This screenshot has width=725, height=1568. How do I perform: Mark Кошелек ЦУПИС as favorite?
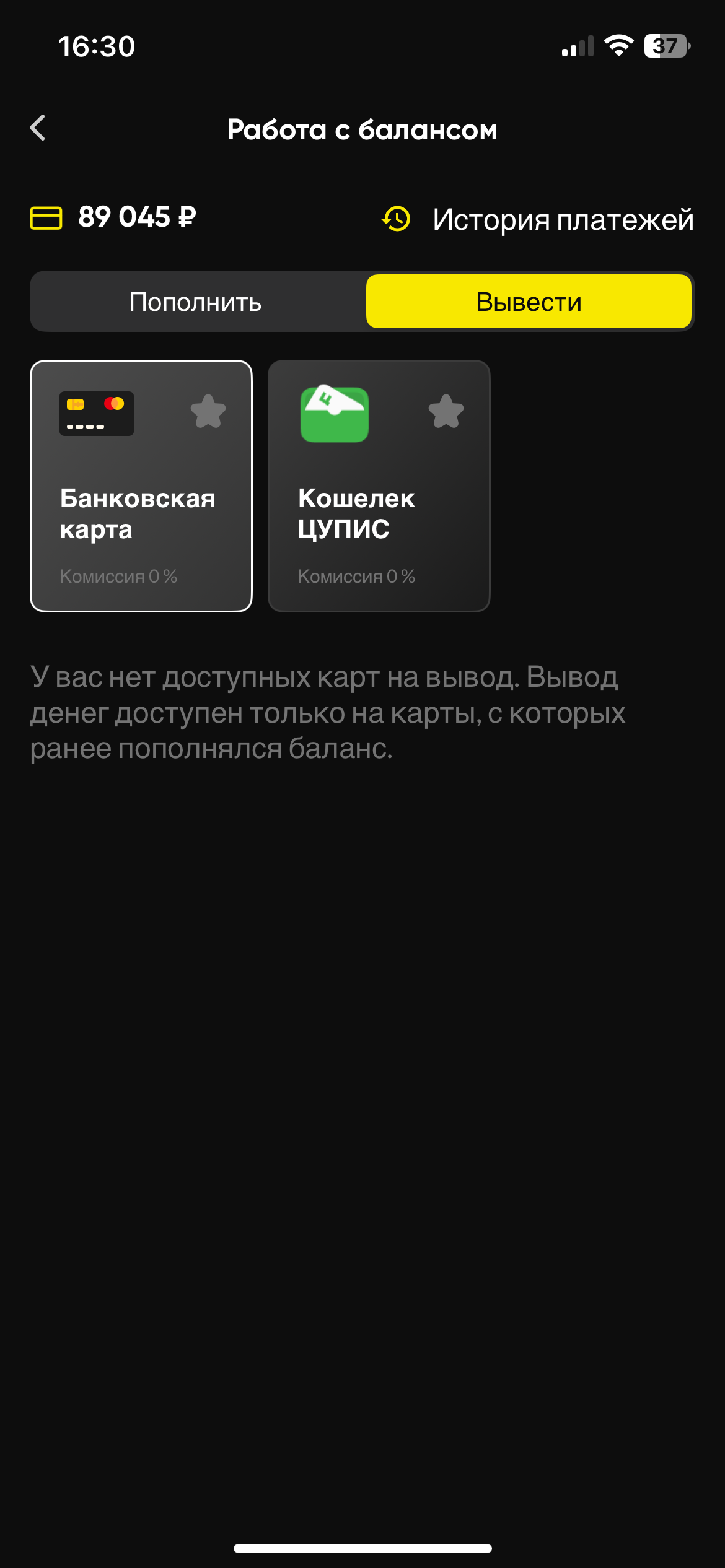coord(446,412)
